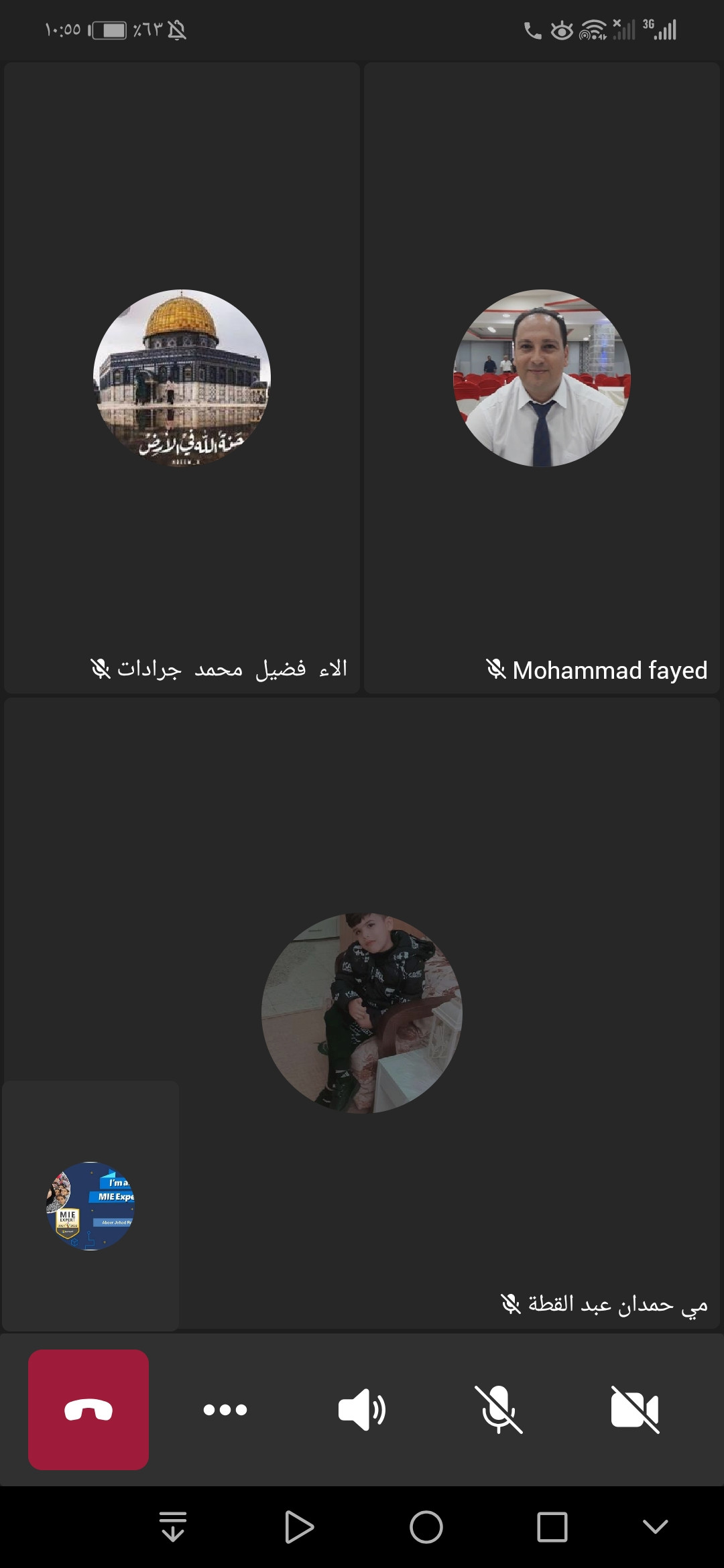Toggle the speaker audio output
This screenshot has height=1568, width=724.
pyautogui.click(x=362, y=1410)
